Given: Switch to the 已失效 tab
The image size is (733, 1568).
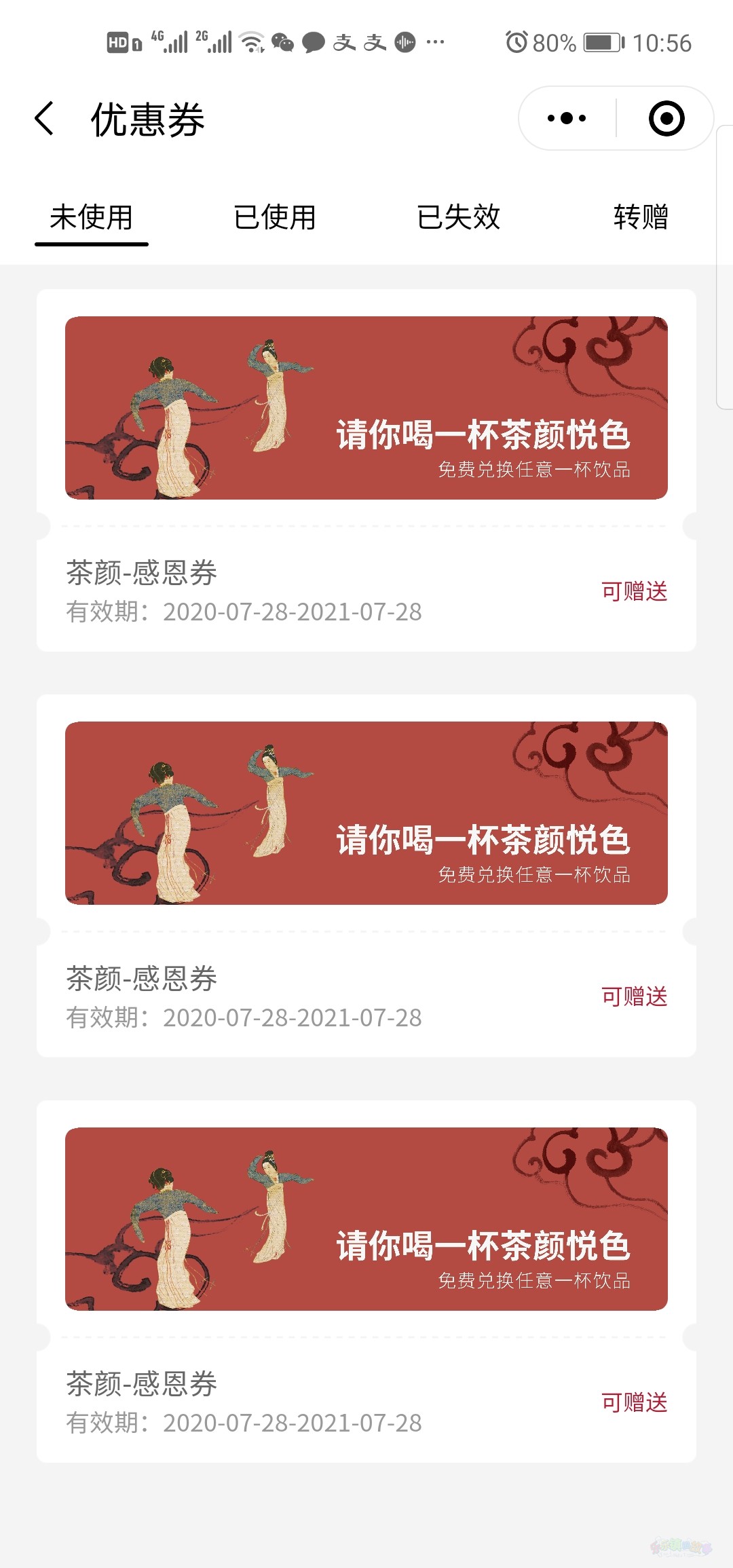Looking at the screenshot, I should point(458,218).
